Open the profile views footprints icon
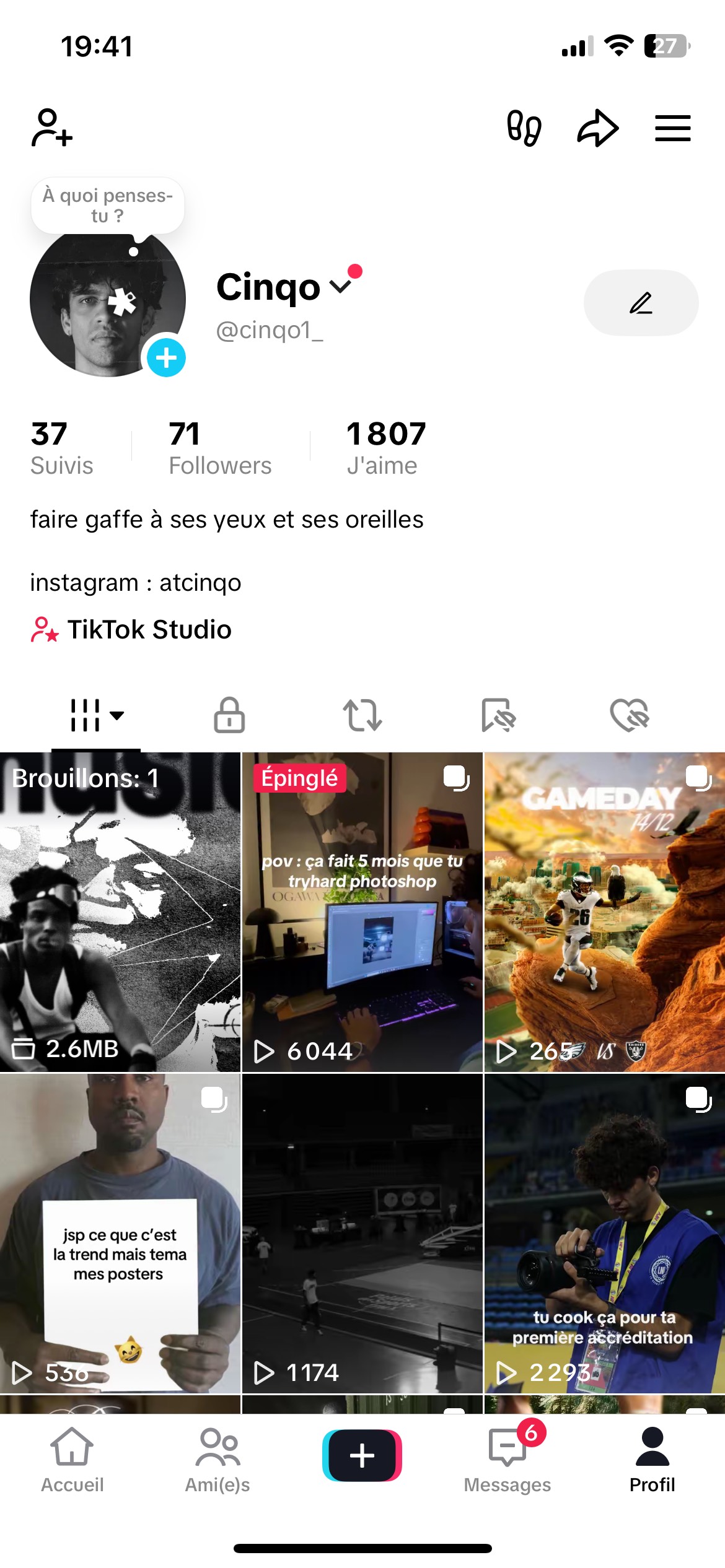The height and width of the screenshot is (1568, 725). [x=524, y=128]
